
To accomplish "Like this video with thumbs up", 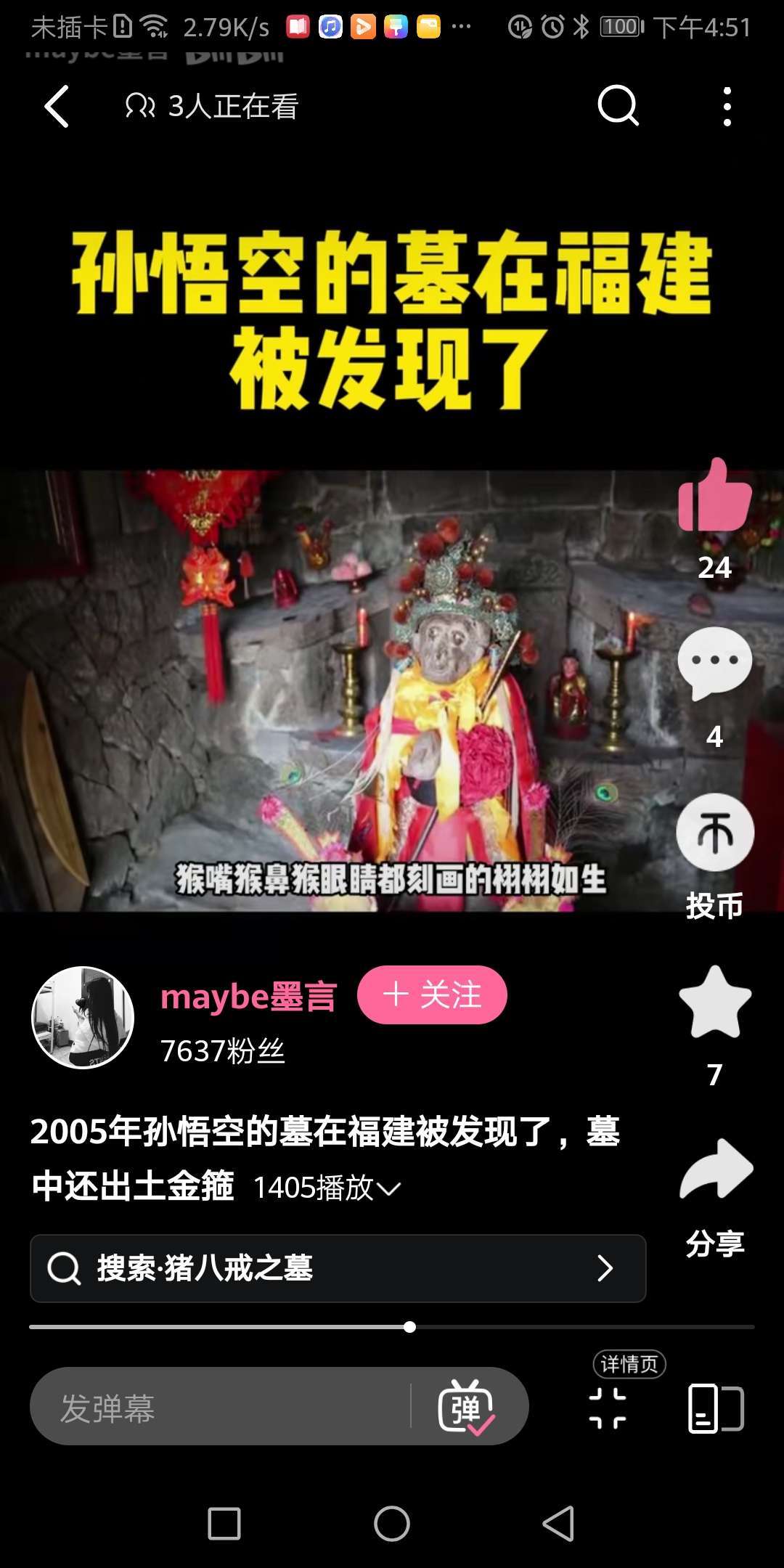I will point(714,496).
